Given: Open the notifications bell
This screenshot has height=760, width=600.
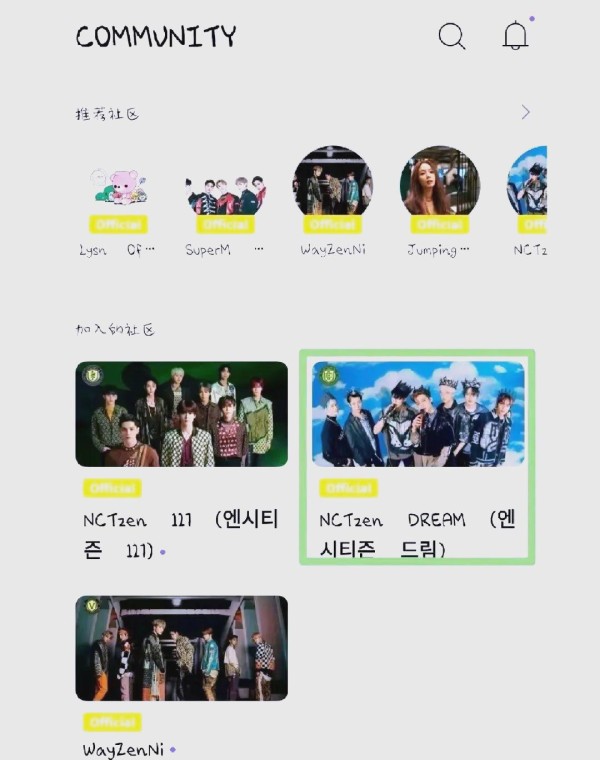Looking at the screenshot, I should (515, 36).
